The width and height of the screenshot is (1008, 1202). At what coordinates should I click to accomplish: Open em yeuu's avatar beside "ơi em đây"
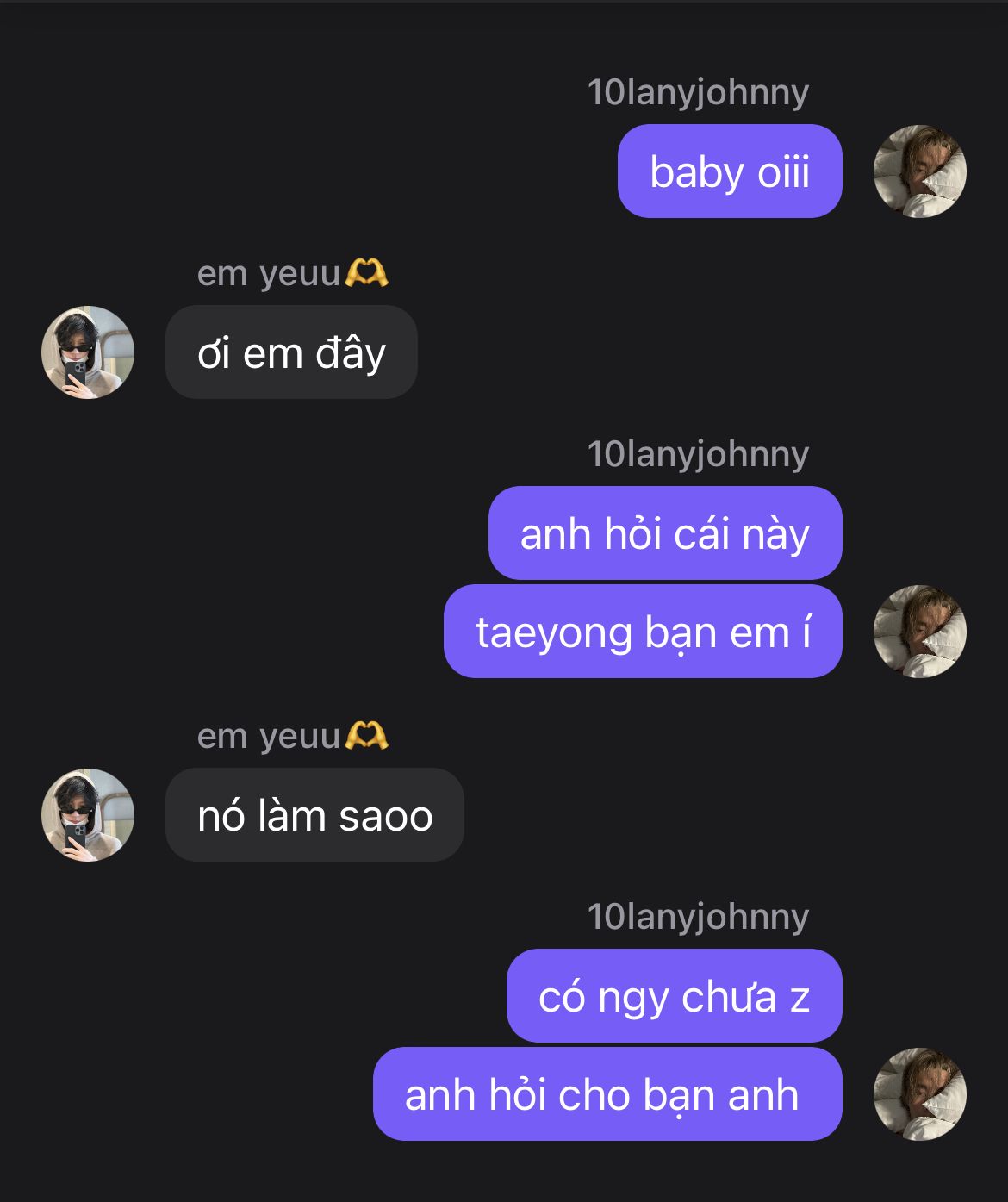pos(88,352)
